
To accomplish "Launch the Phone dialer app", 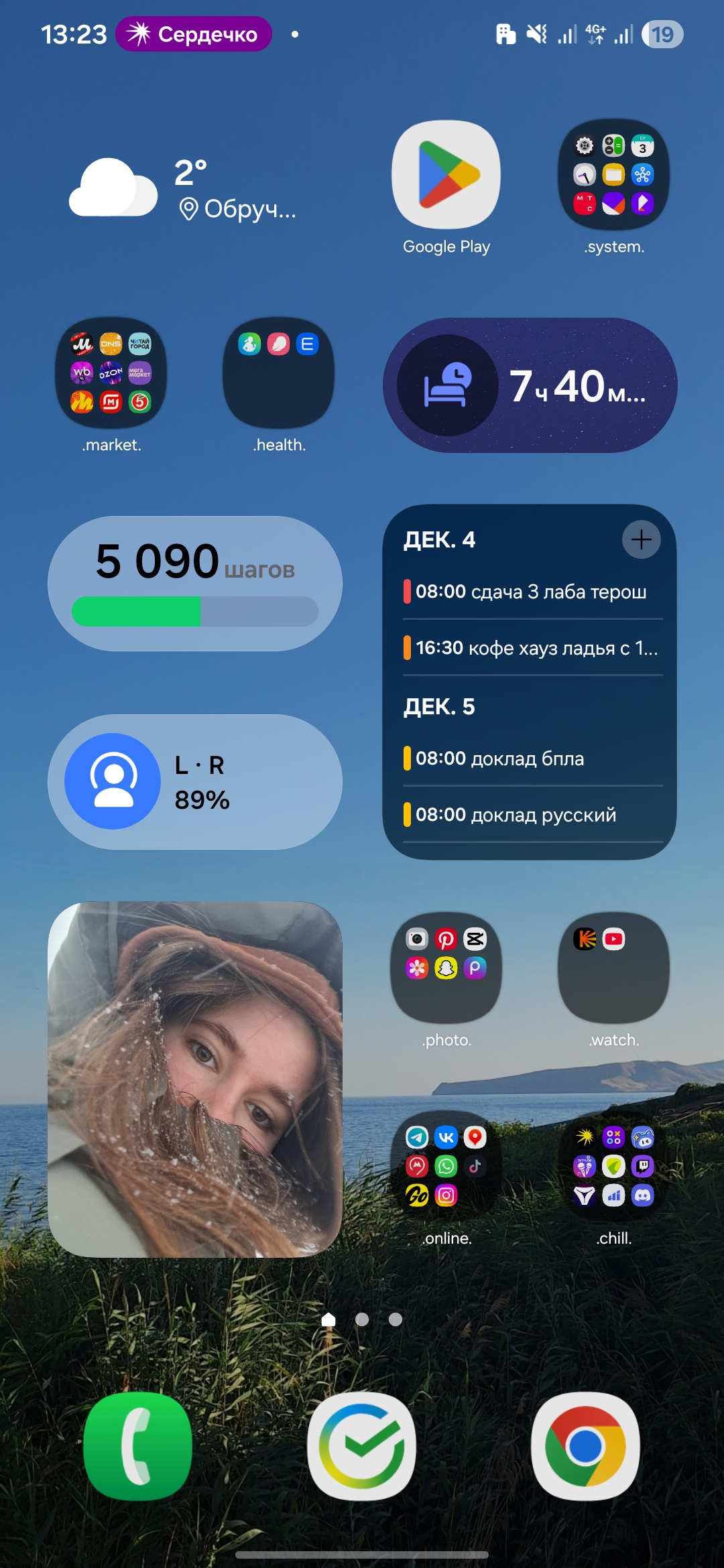I will point(138,1446).
